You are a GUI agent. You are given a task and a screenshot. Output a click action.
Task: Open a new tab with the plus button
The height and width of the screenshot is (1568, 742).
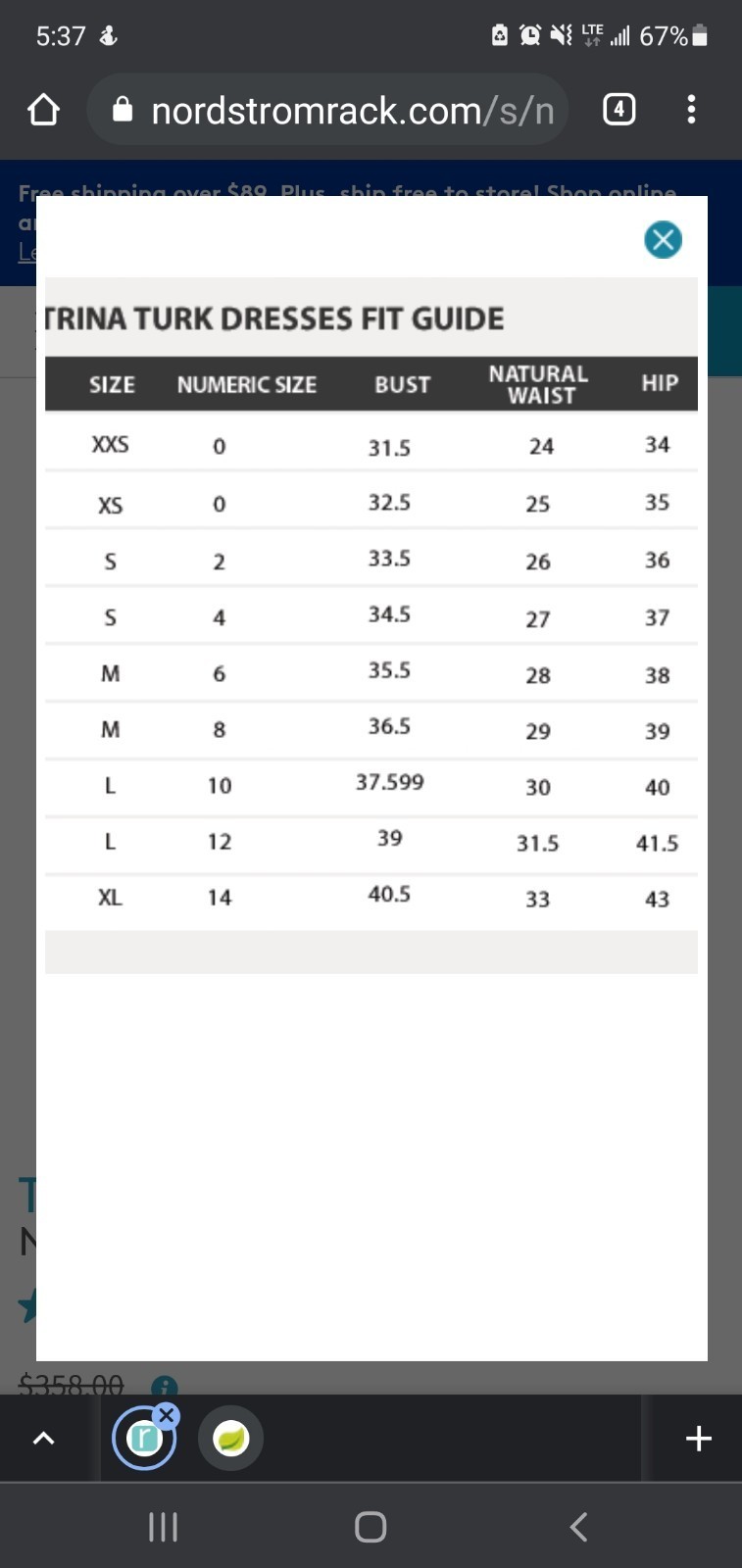pyautogui.click(x=698, y=1439)
